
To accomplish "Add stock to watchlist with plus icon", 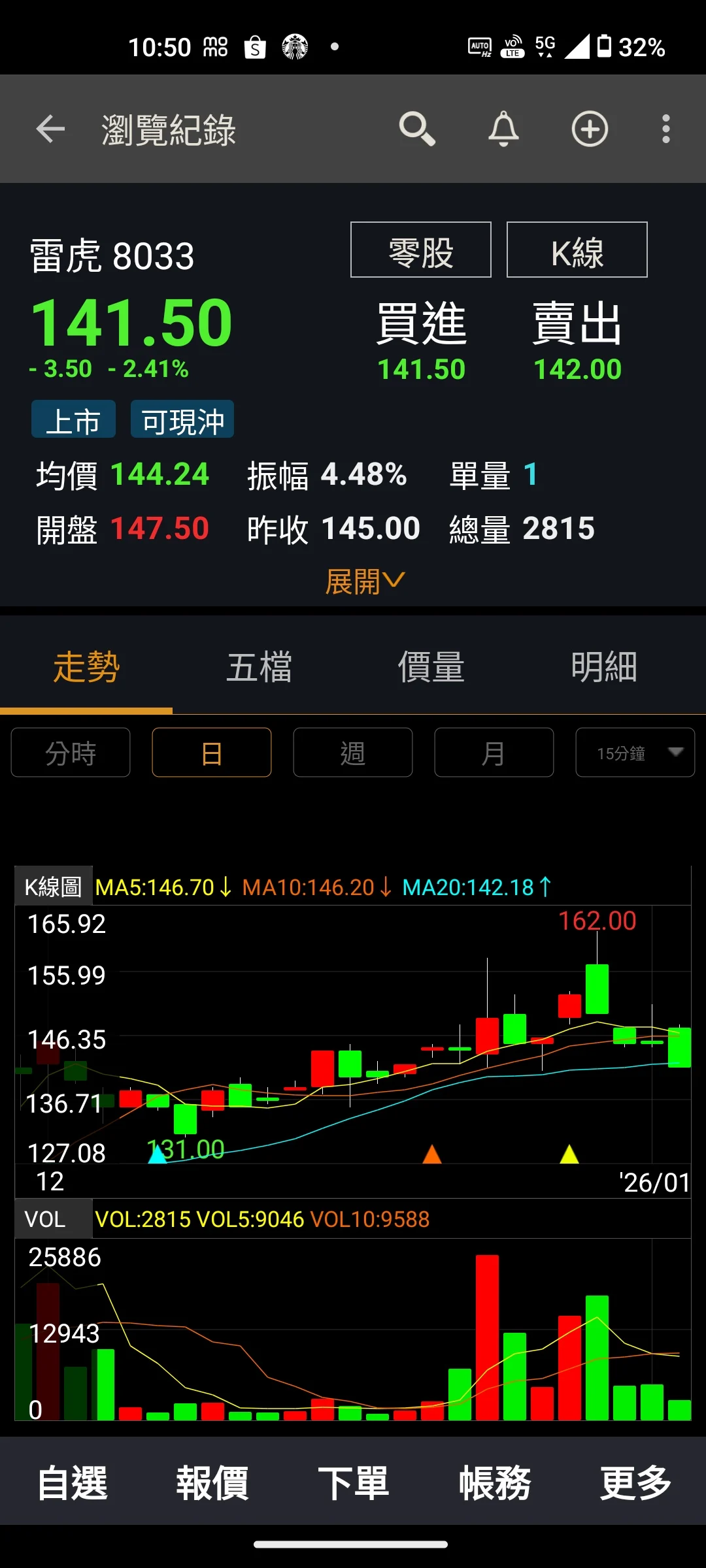I will pyautogui.click(x=590, y=129).
